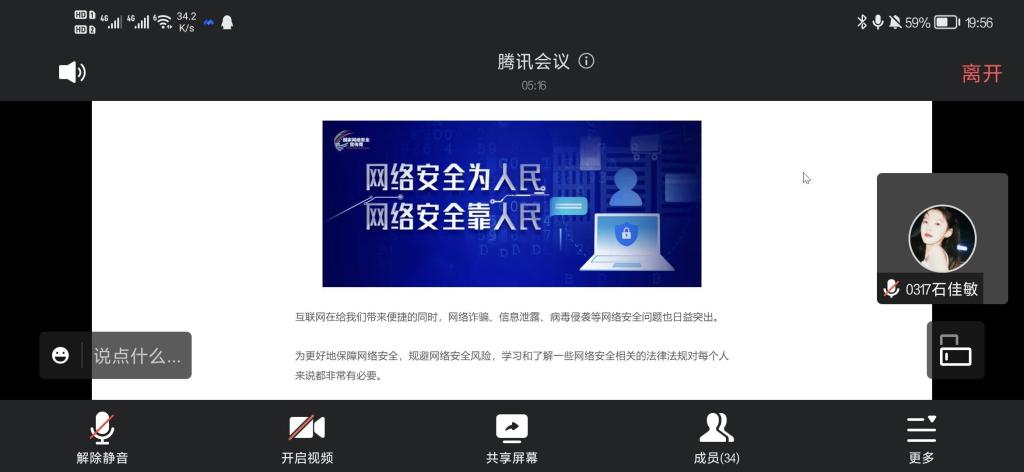Open 石佳敏's video tile
This screenshot has width=1024, height=472.
[x=942, y=239]
